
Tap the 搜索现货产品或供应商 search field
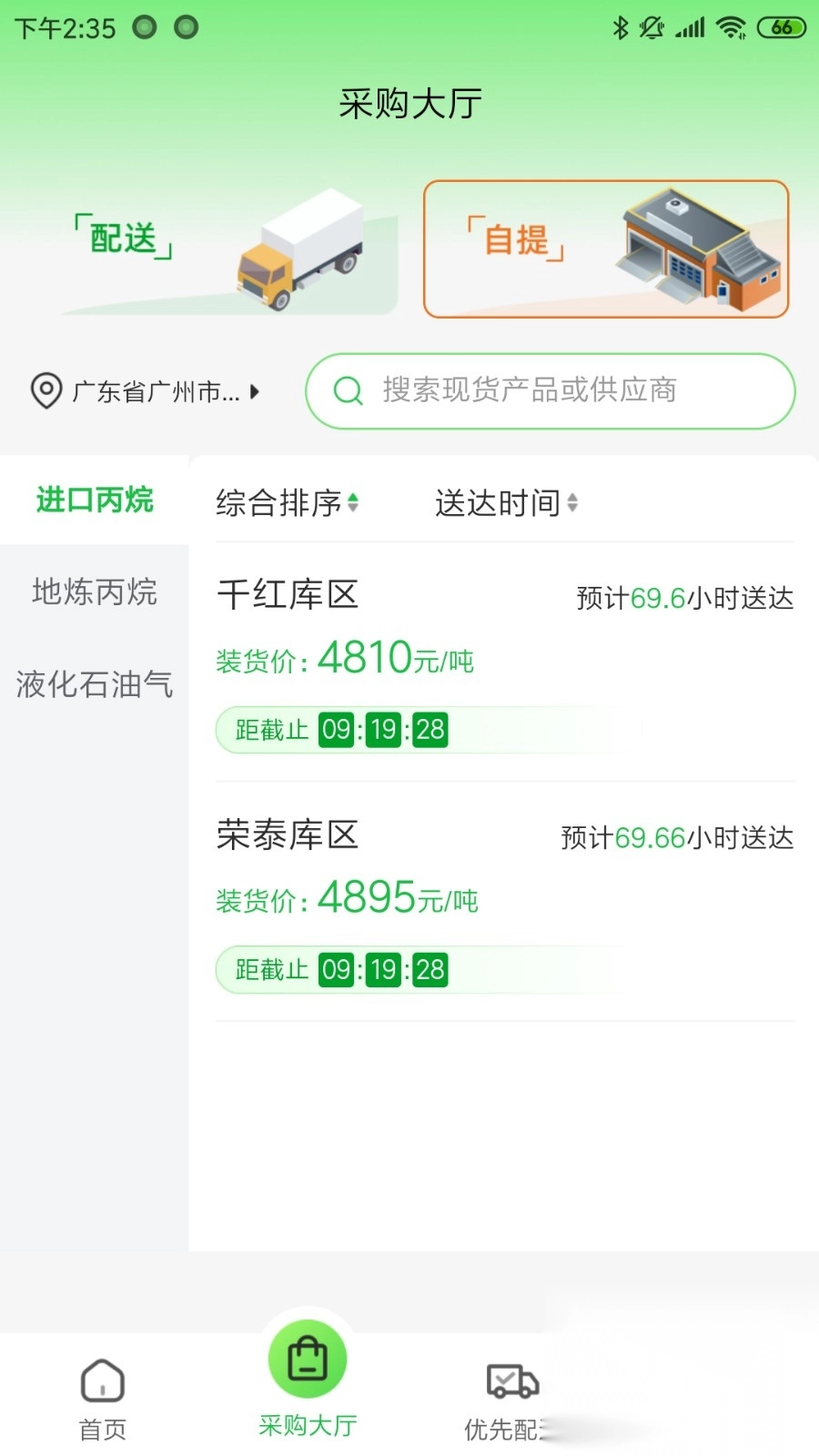(x=550, y=391)
